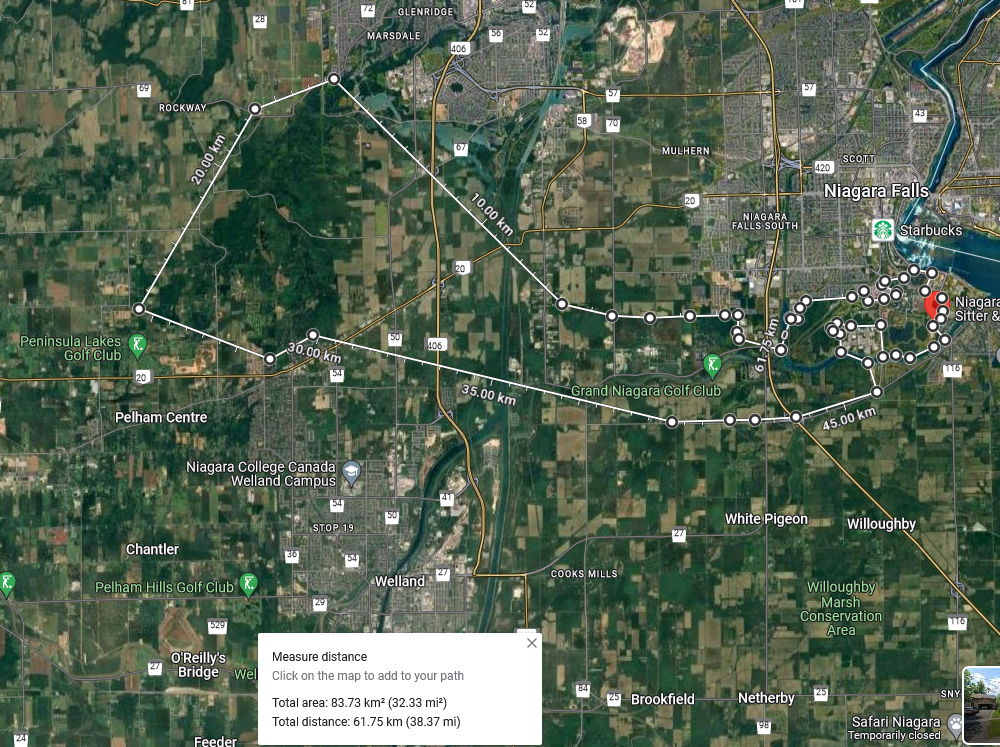
Task: Close the Measure distance panel
Action: point(532,643)
